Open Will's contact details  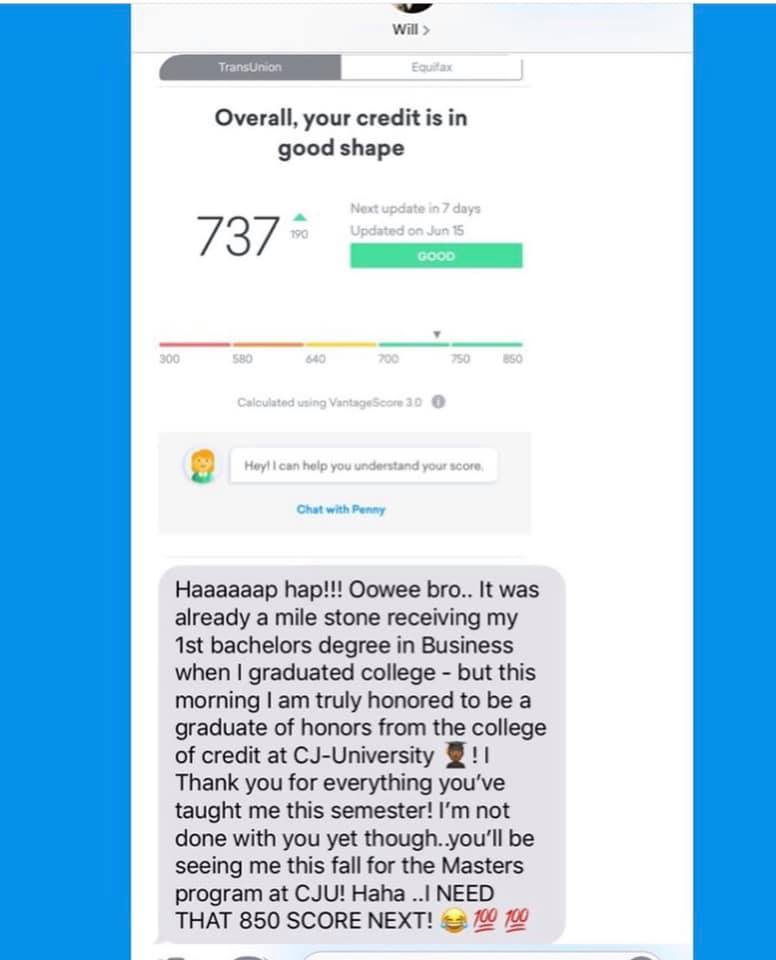[x=411, y=30]
